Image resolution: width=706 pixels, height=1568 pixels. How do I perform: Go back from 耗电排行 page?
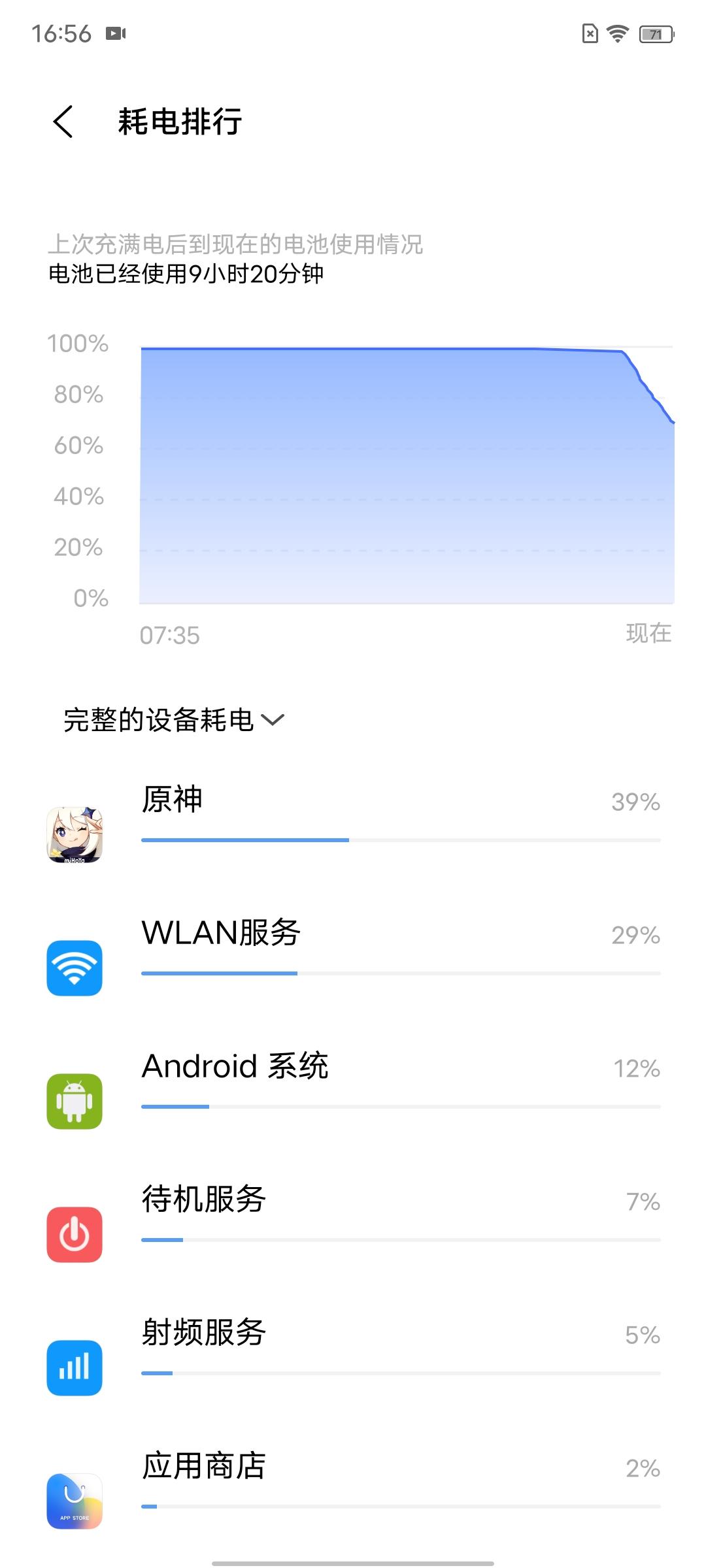point(63,122)
